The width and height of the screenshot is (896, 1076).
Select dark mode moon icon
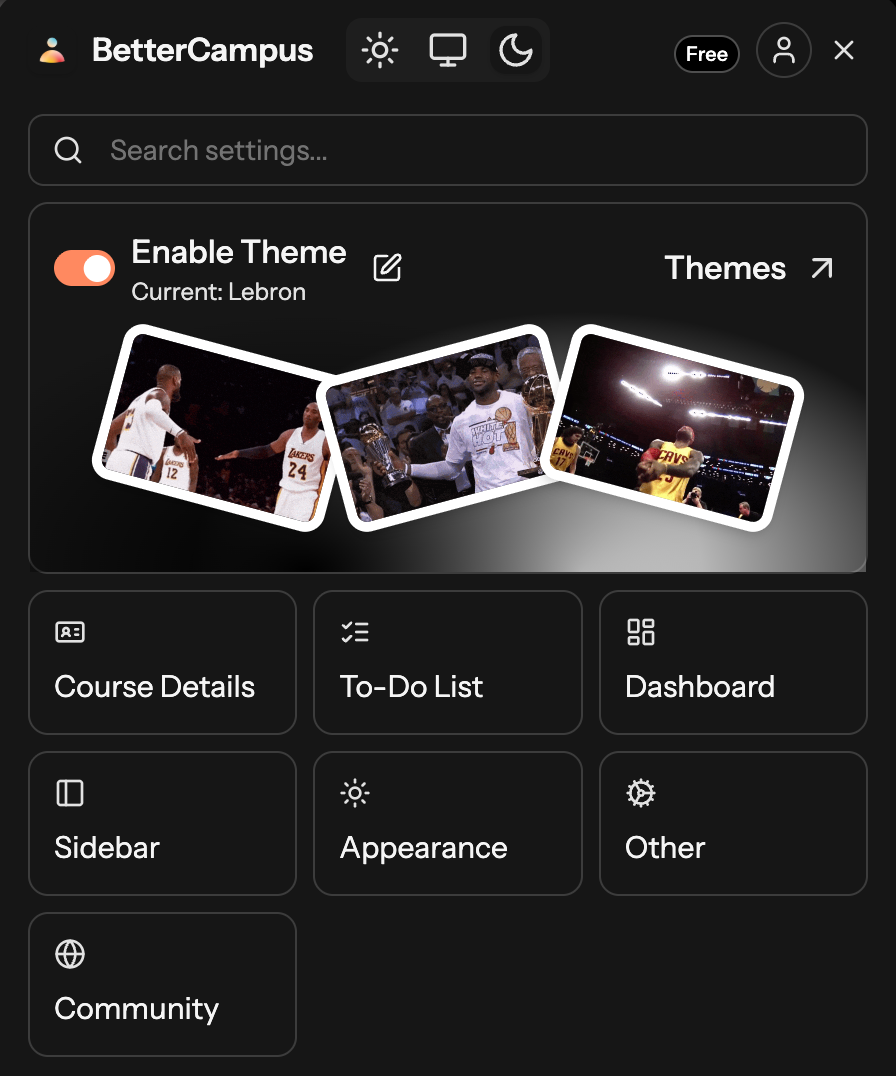(x=516, y=50)
